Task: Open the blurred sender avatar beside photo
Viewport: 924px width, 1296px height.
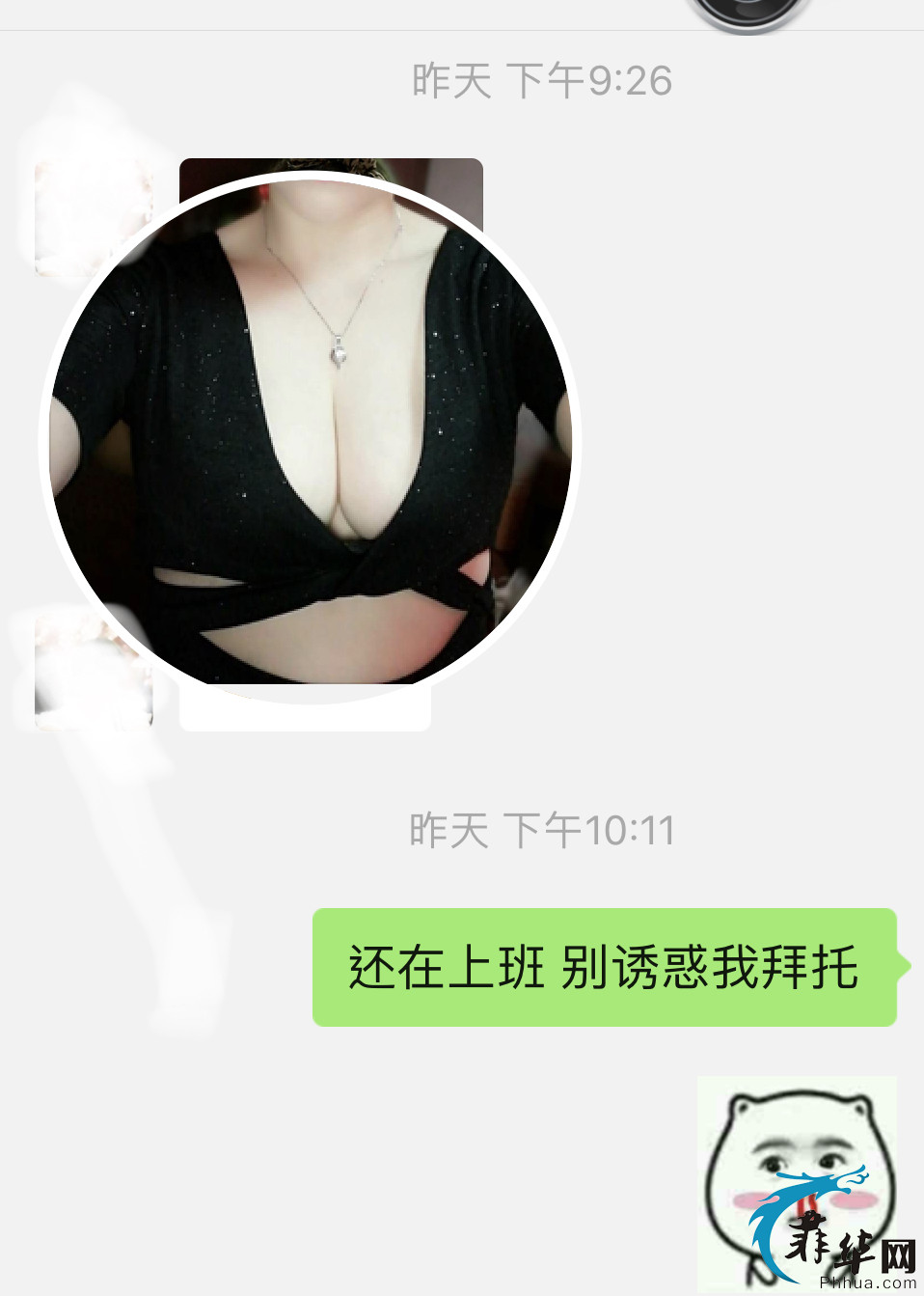Action: click(x=94, y=218)
